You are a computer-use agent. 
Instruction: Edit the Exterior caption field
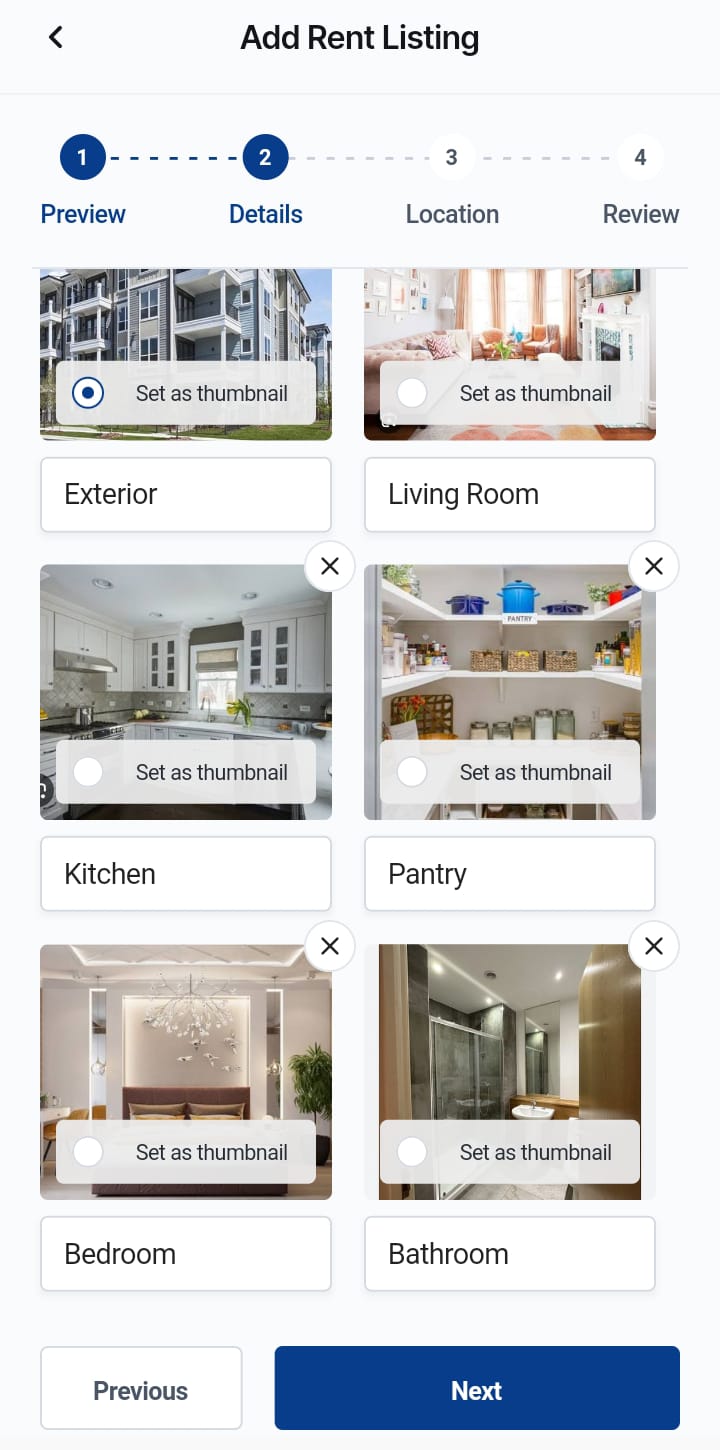point(186,495)
